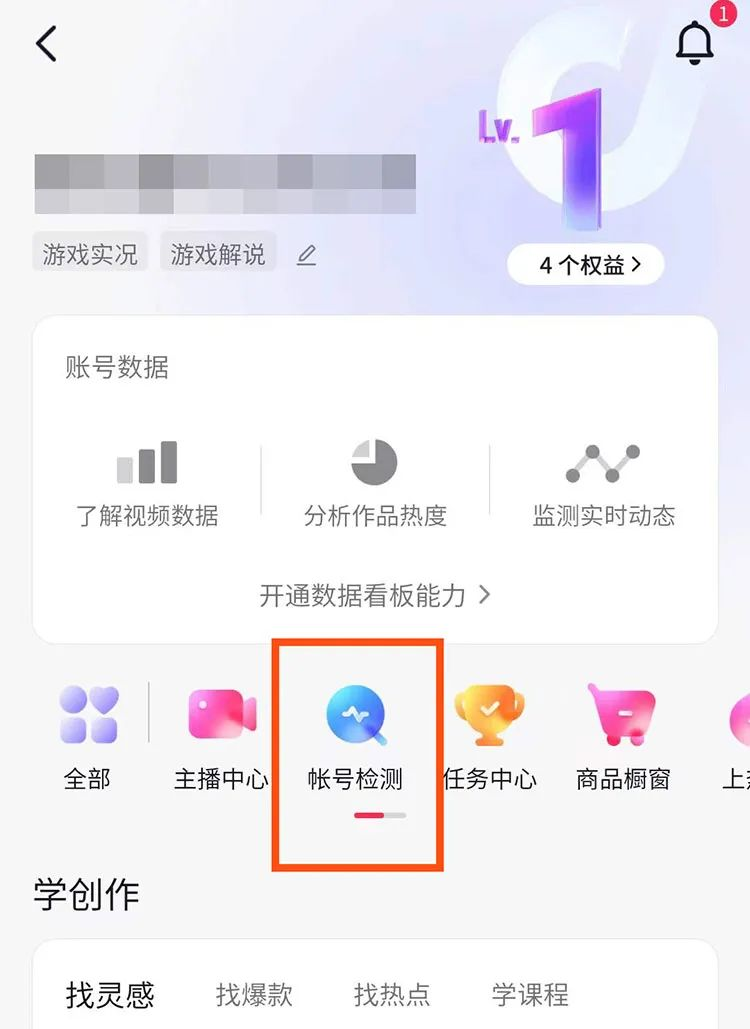This screenshot has width=750, height=1029.
Task: Open 主播中心
Action: (221, 737)
